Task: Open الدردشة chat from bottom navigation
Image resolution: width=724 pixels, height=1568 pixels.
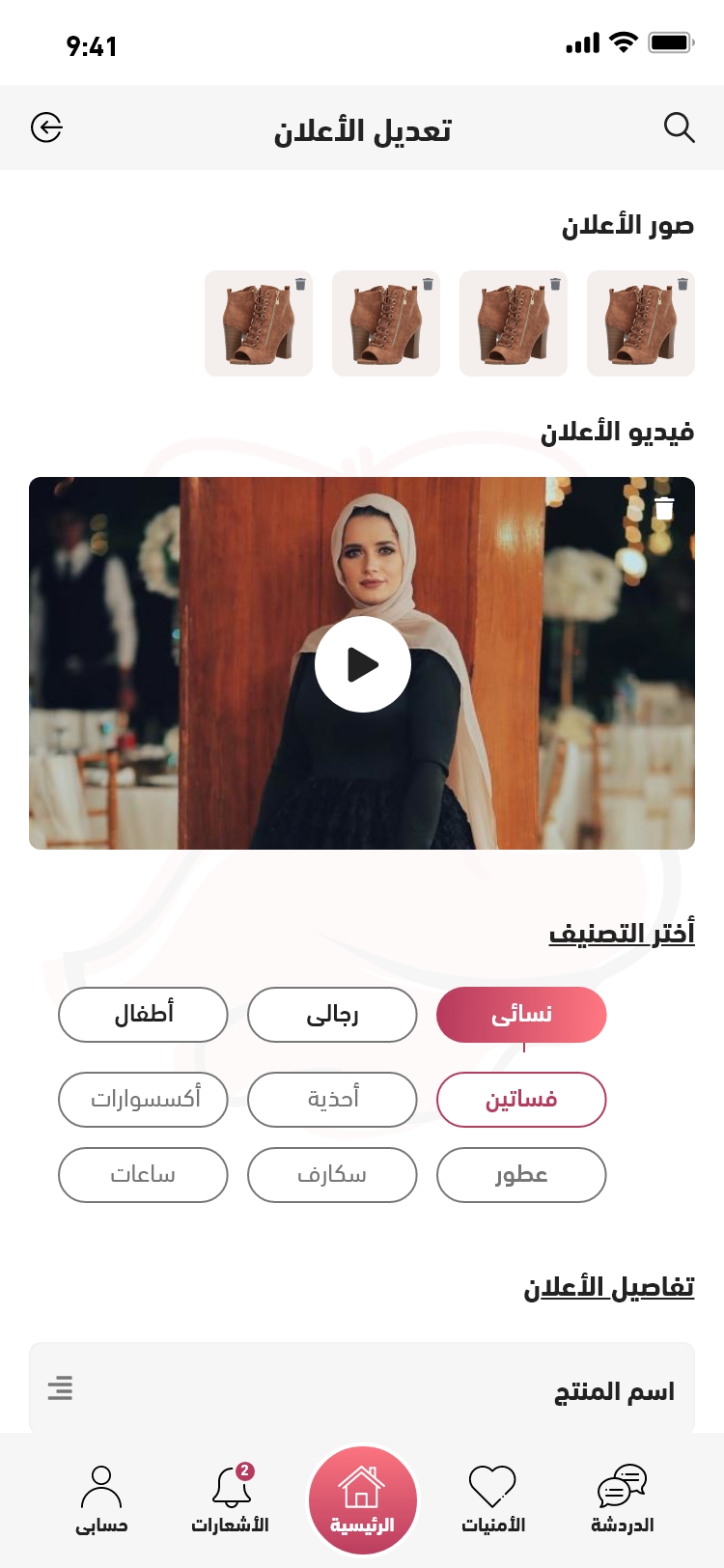Action: pos(622,1492)
